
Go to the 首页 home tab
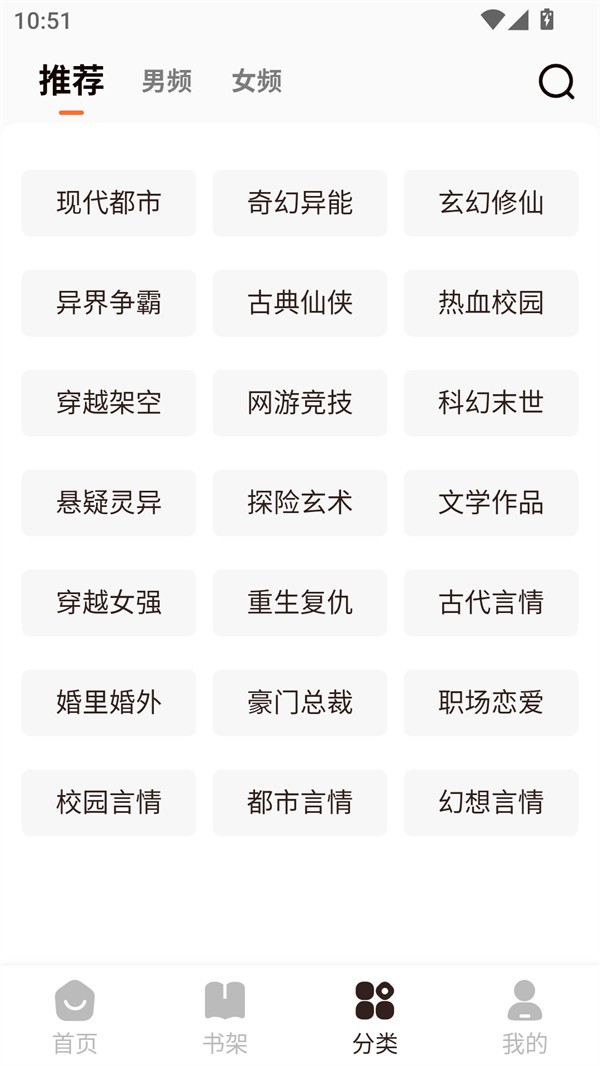(75, 1016)
